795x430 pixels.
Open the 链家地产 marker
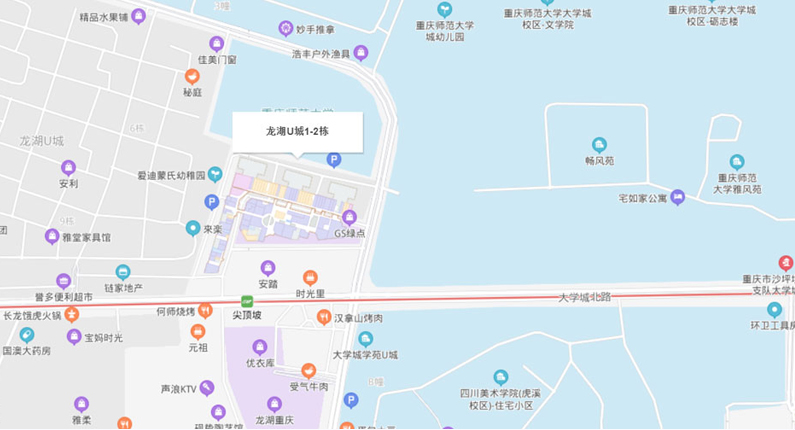[x=122, y=272]
